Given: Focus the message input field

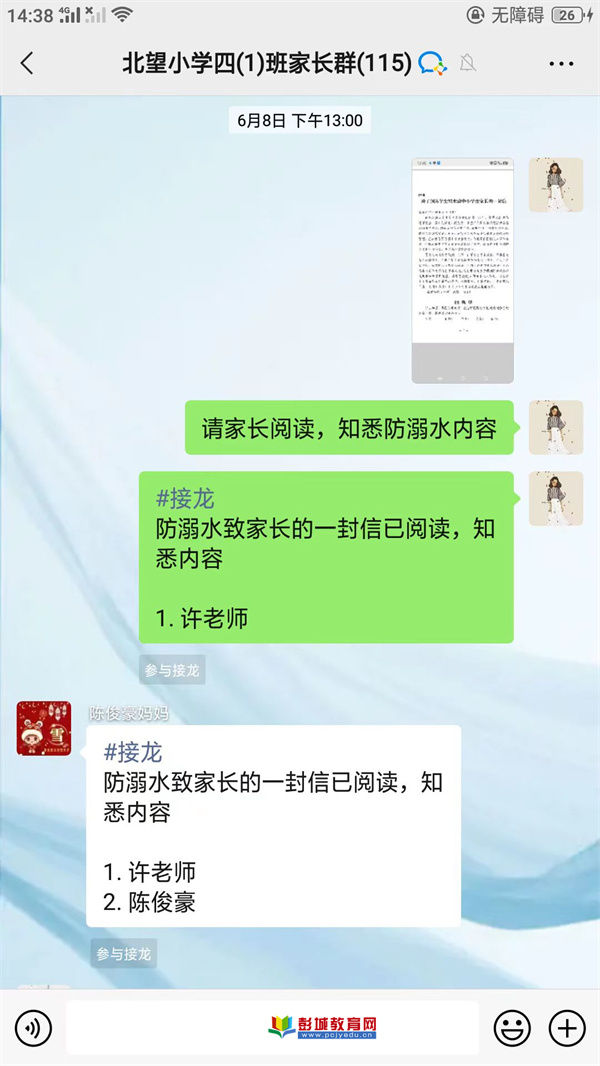Looking at the screenshot, I should (272, 1027).
